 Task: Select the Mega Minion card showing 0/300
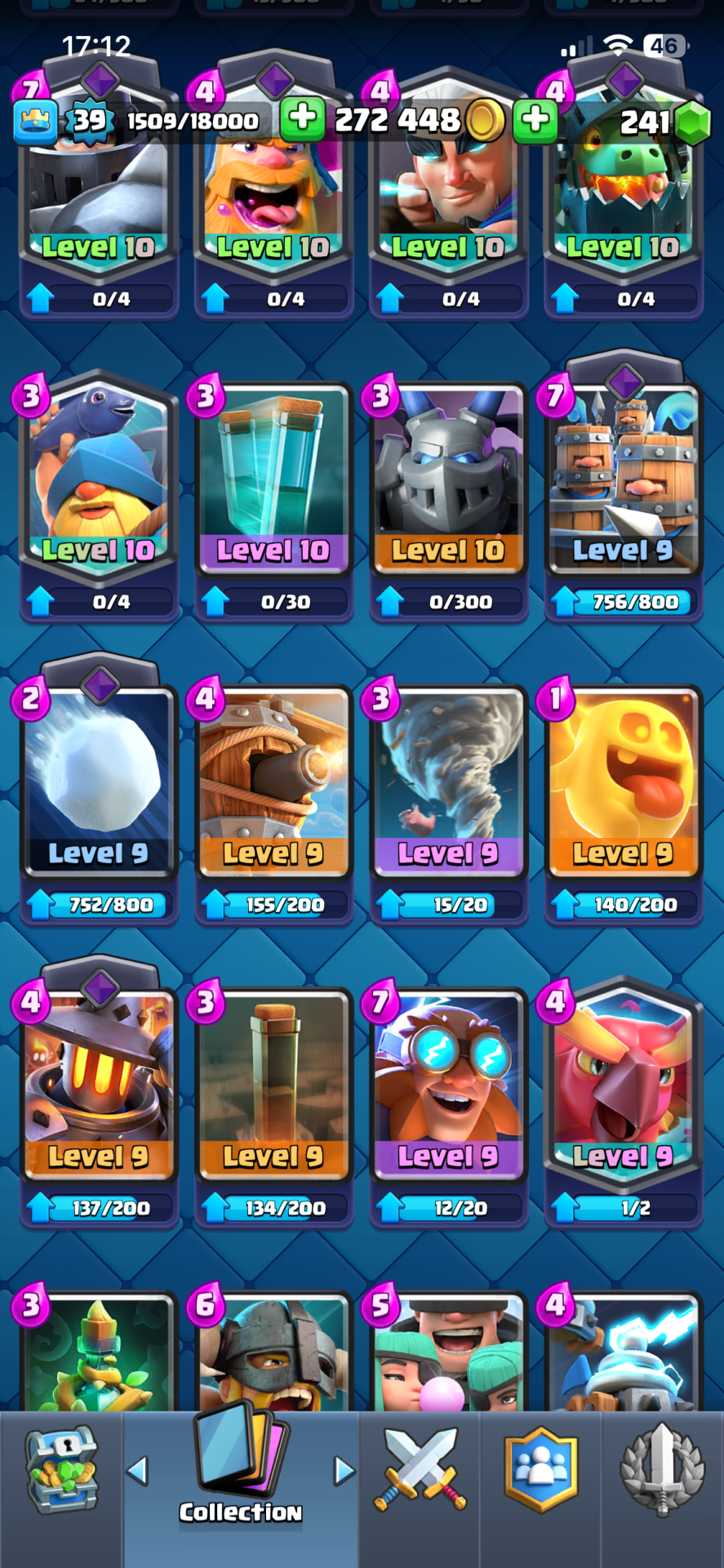coord(448,482)
